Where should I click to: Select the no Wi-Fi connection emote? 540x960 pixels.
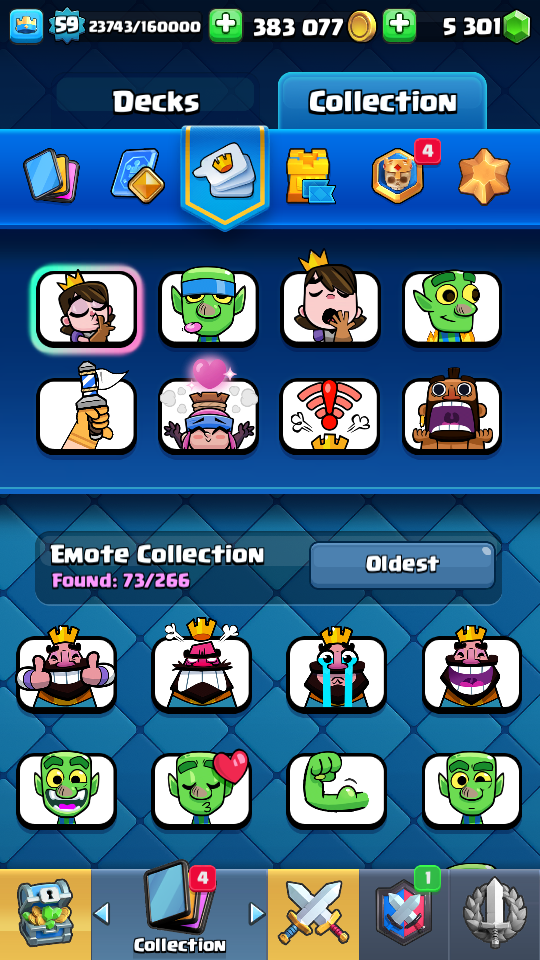click(x=330, y=416)
